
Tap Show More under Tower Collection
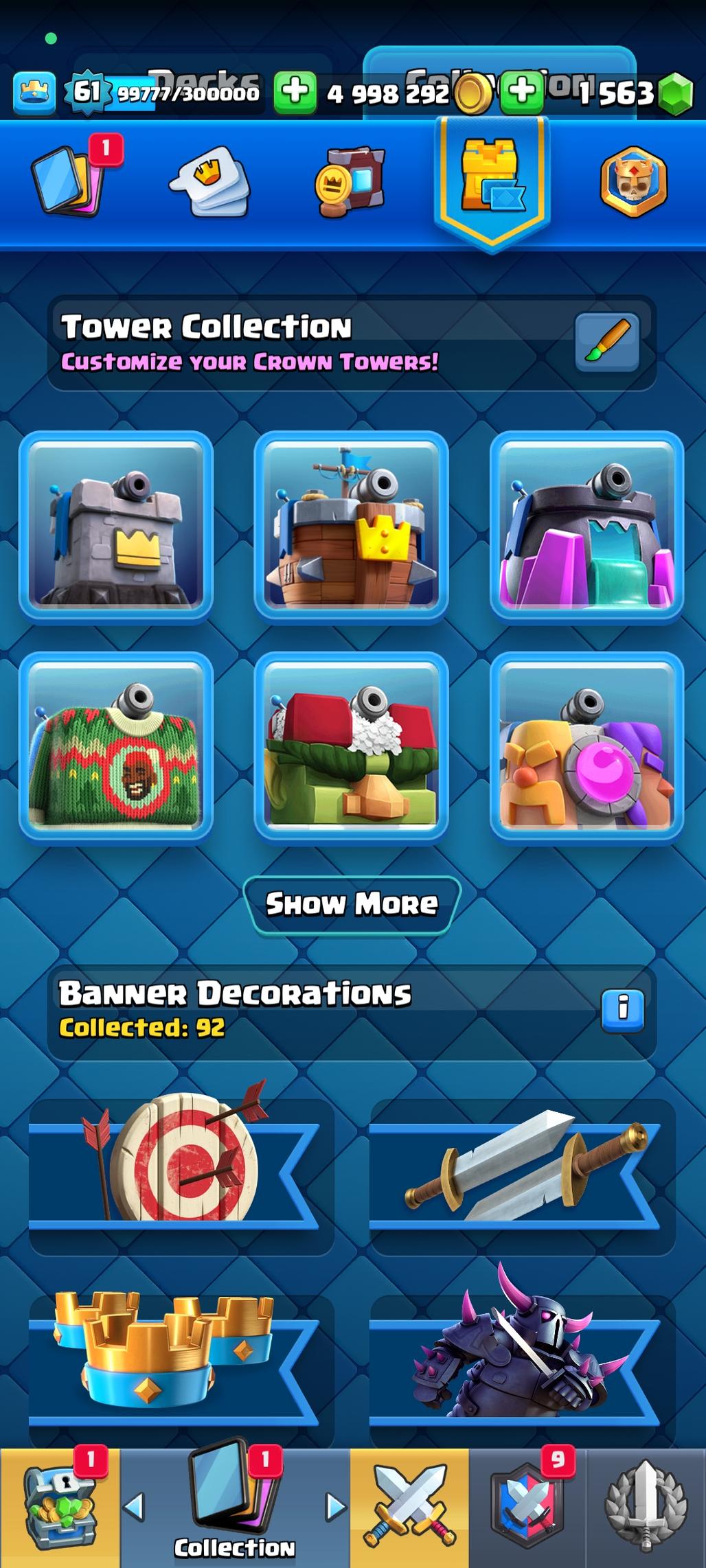click(x=352, y=904)
